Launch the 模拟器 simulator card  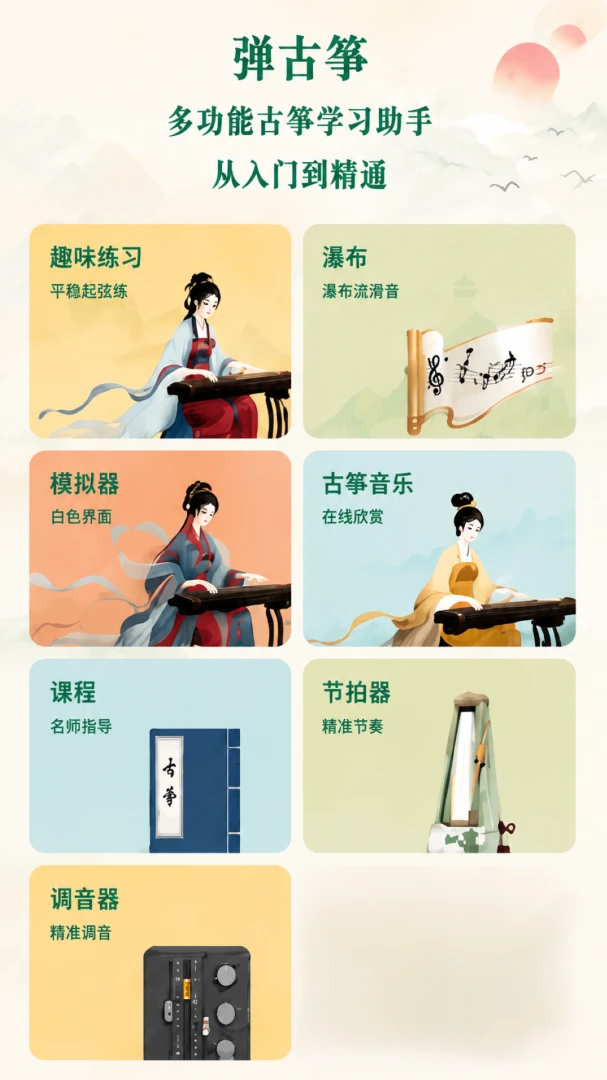point(160,548)
